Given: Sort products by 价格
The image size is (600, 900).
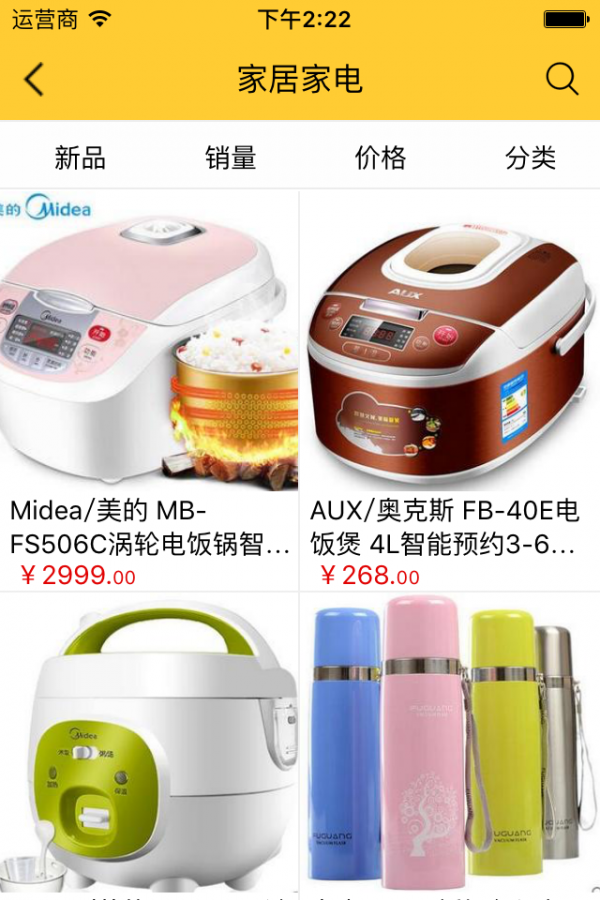Looking at the screenshot, I should (380, 157).
